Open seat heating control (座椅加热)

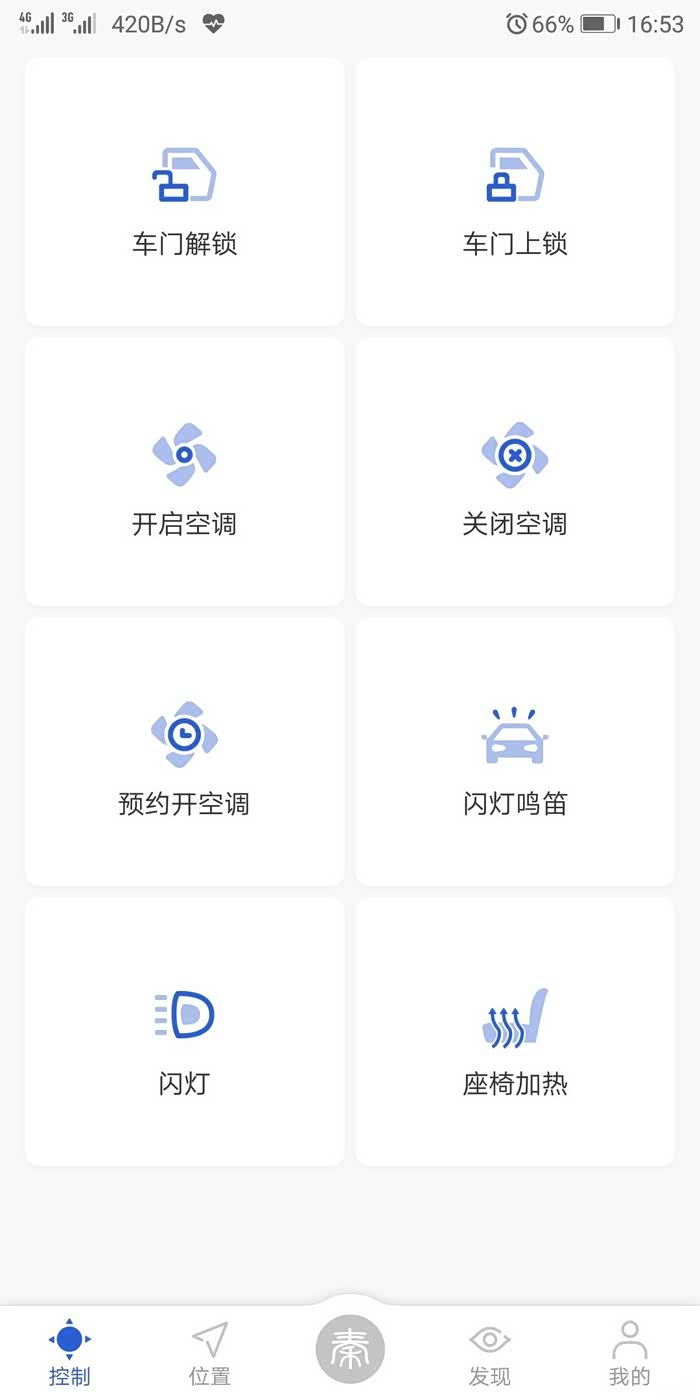click(x=515, y=1032)
